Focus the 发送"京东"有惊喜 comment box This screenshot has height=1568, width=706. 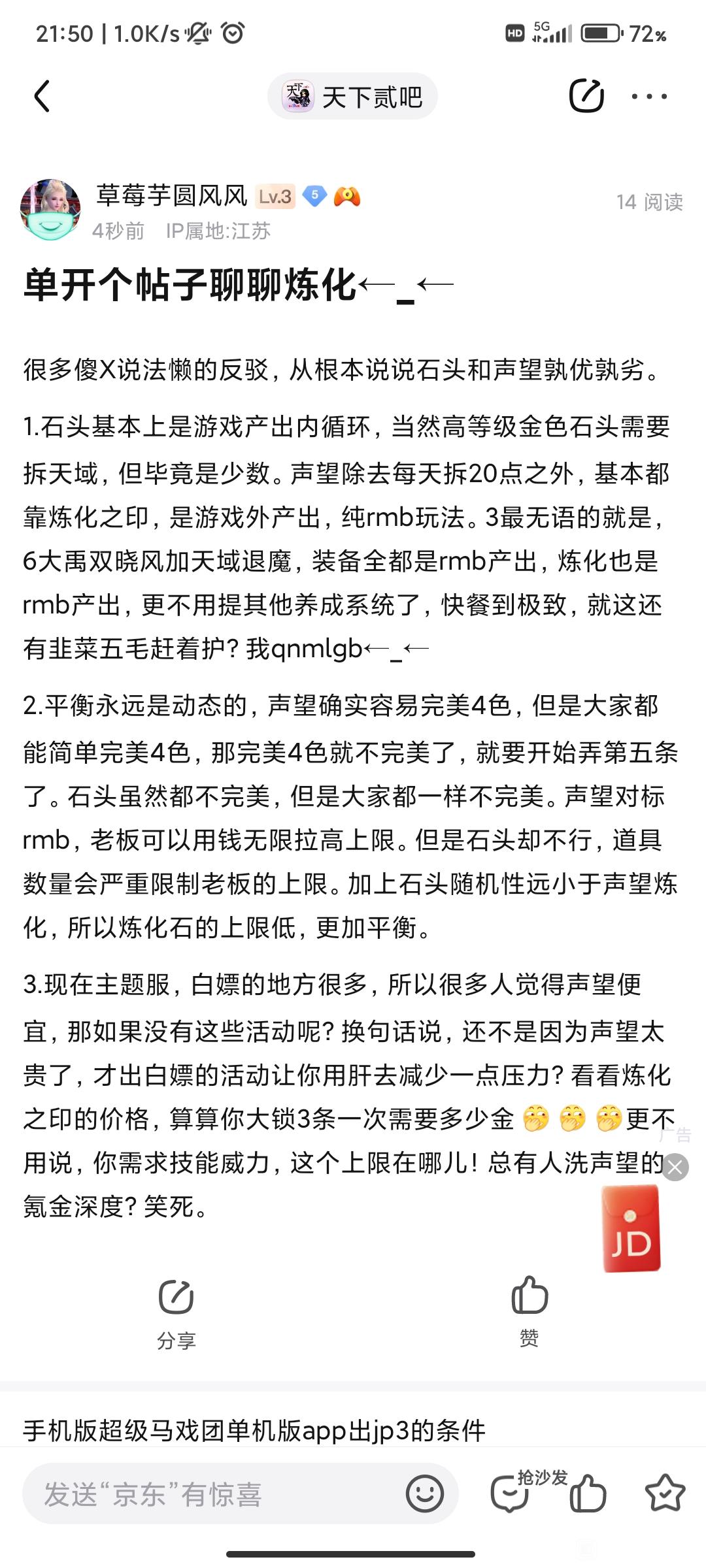[x=216, y=1494]
